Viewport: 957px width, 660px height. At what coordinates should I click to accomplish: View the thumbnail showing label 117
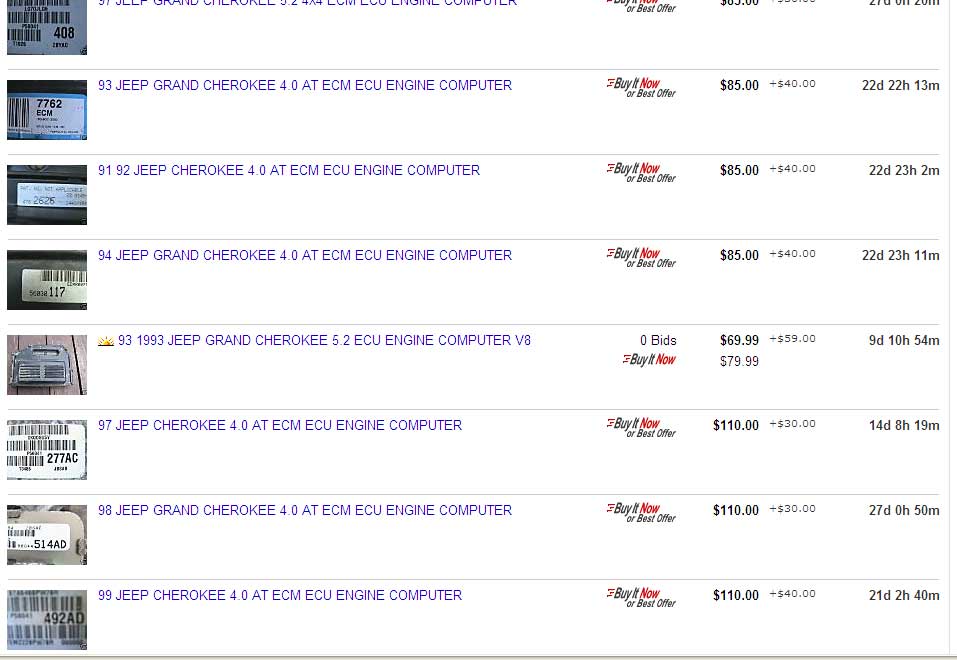47,280
